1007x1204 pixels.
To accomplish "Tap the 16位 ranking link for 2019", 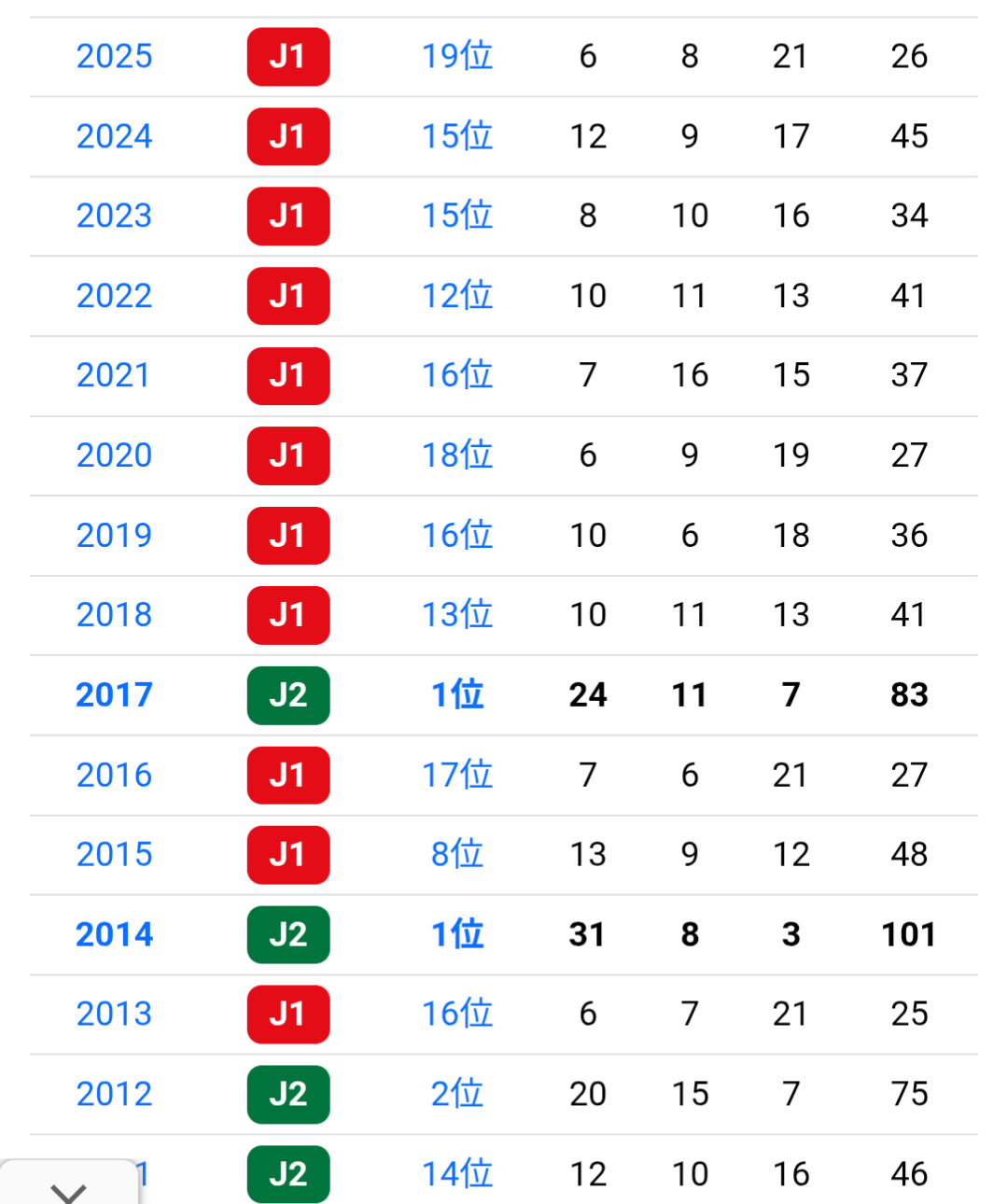I will coord(457,536).
